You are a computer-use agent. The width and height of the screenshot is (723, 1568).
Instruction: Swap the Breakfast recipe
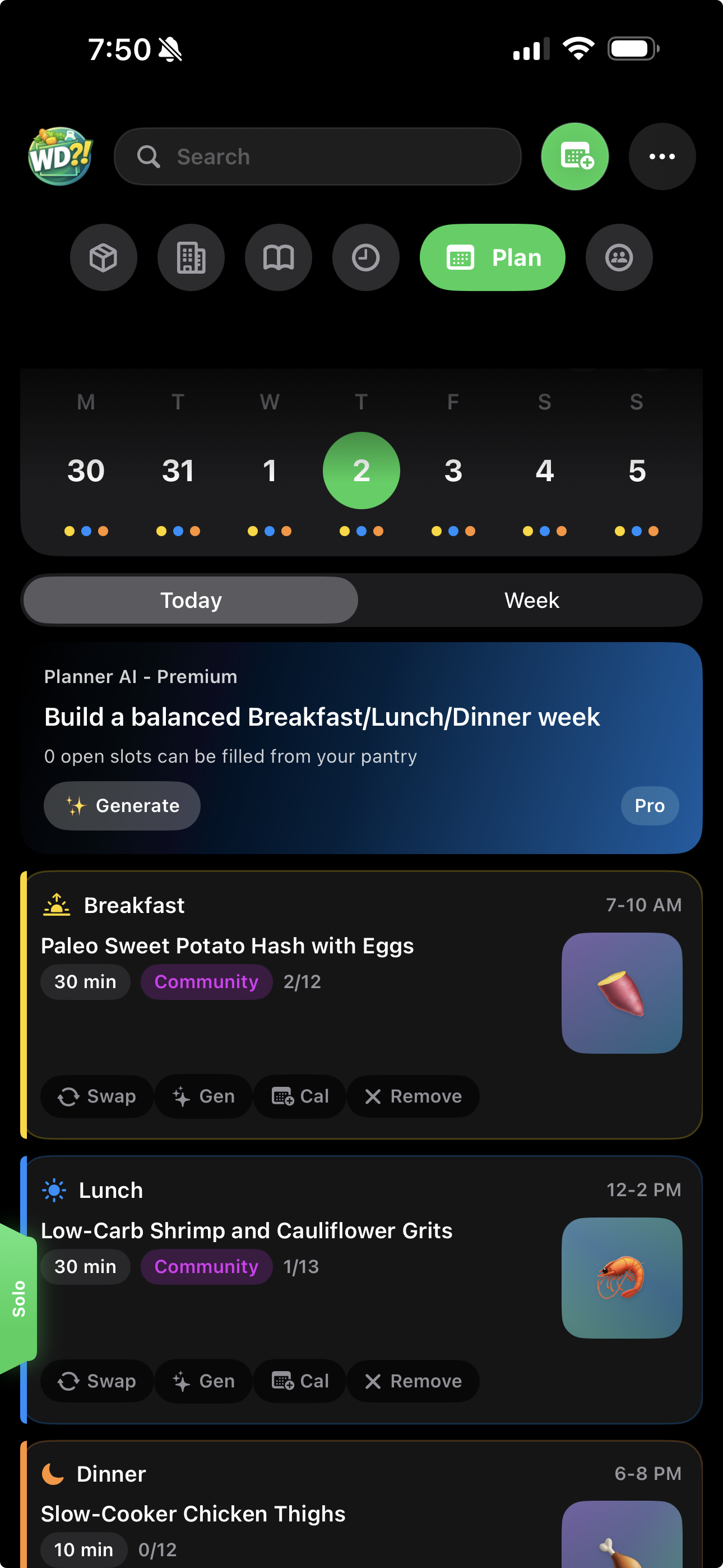pyautogui.click(x=96, y=1096)
